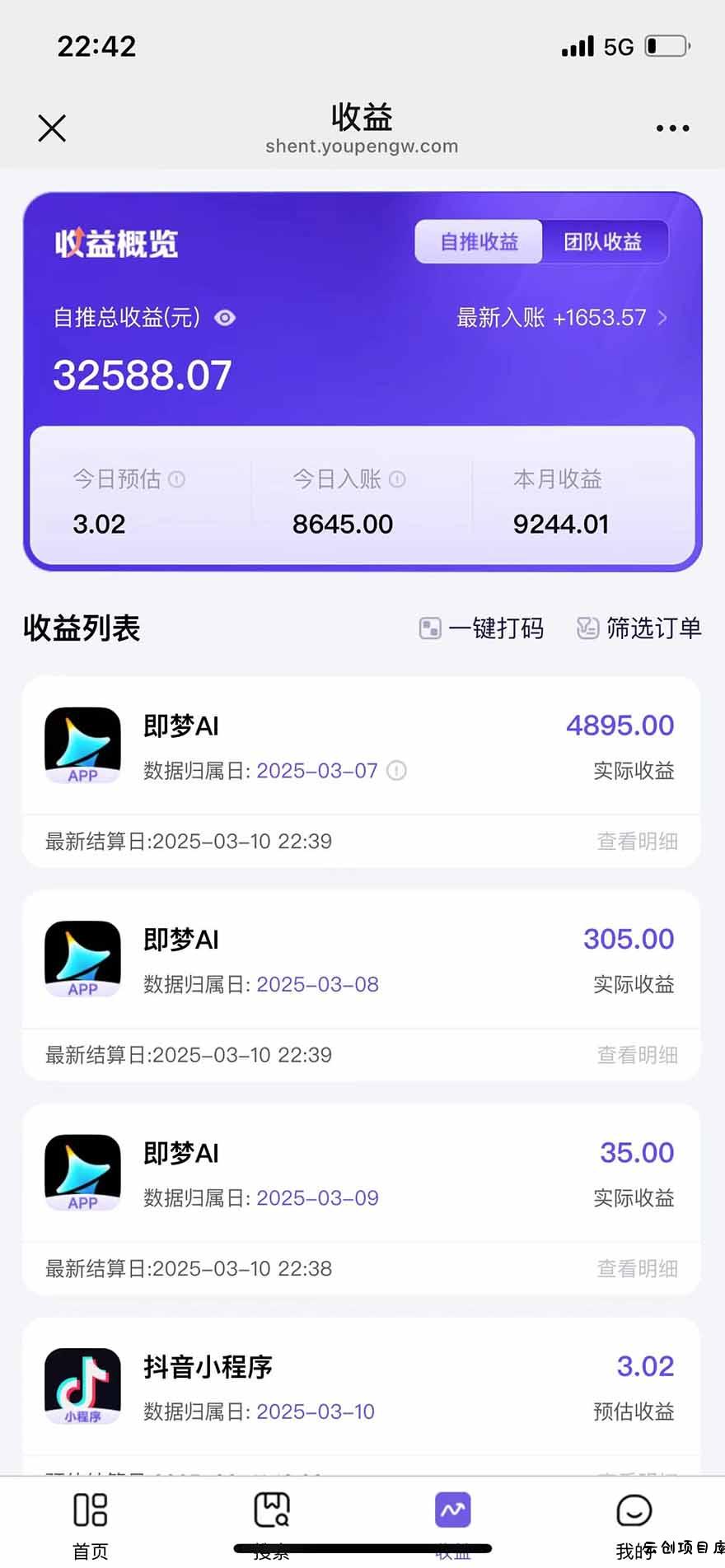Image resolution: width=725 pixels, height=1568 pixels.
Task: Tap the 即梦AI app icon in first entry
Action: pos(82,745)
